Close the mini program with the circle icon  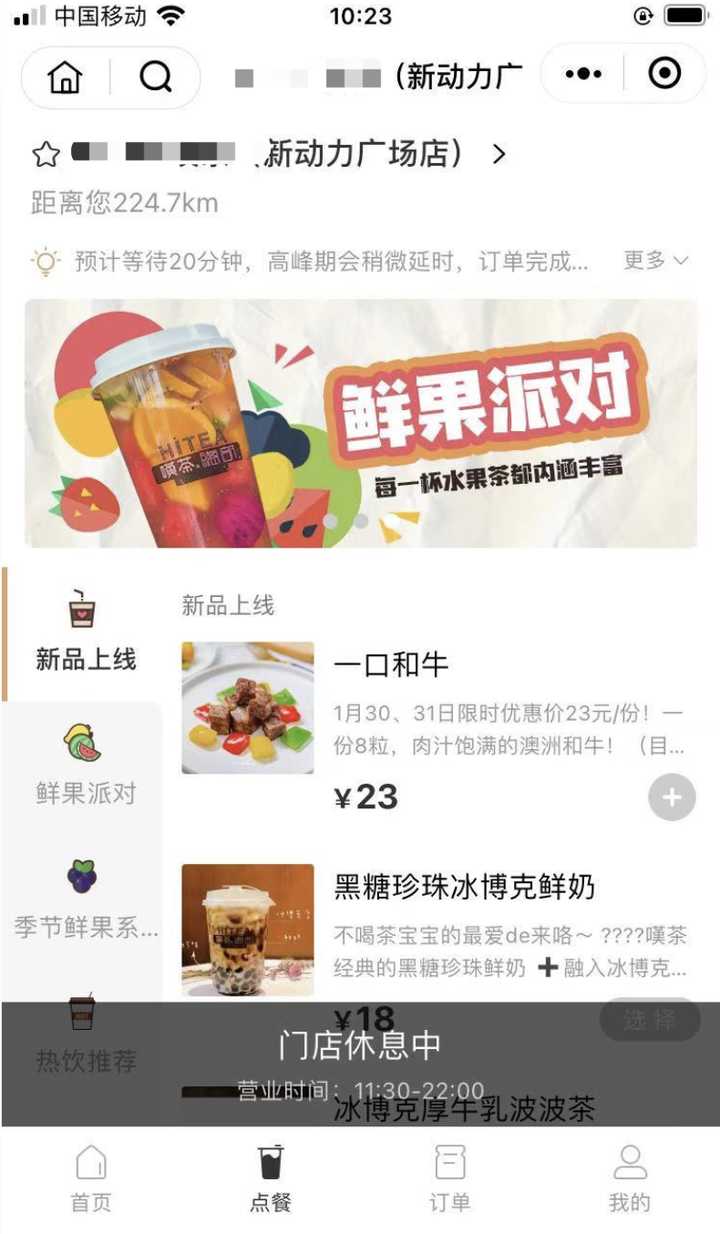point(664,74)
